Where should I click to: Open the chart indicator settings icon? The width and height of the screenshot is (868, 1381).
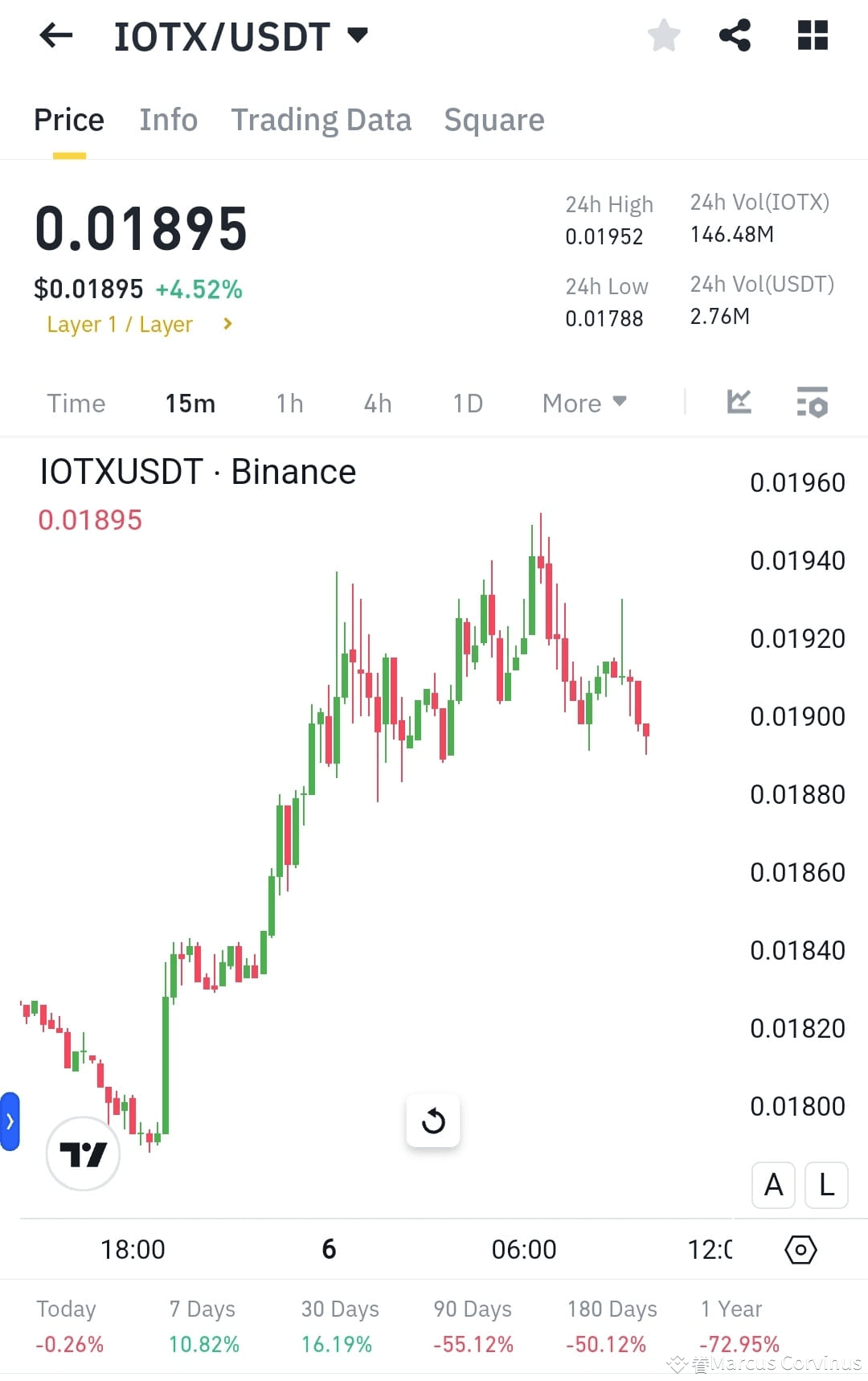813,403
